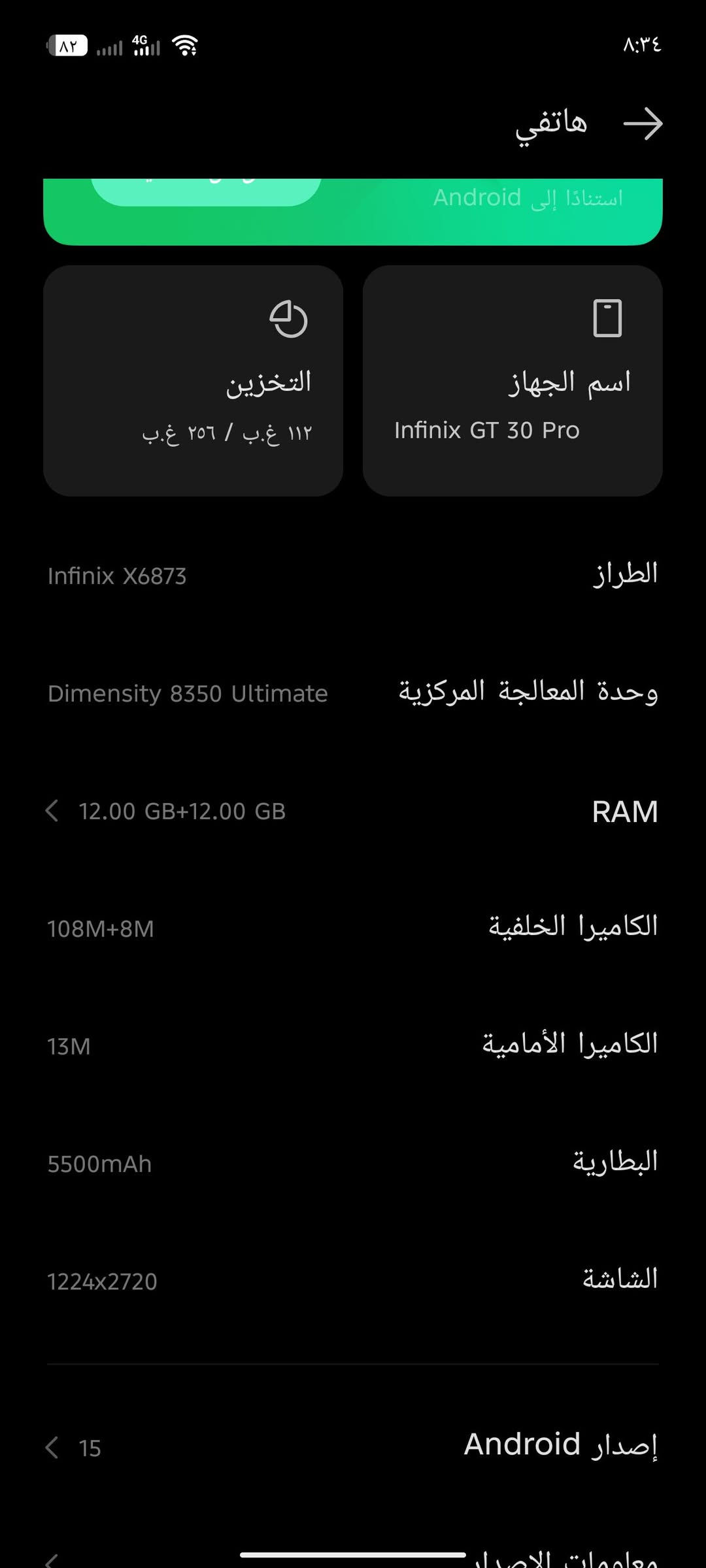The image size is (706, 1568).
Task: Open the إصدار Android version row
Action: pyautogui.click(x=353, y=1446)
